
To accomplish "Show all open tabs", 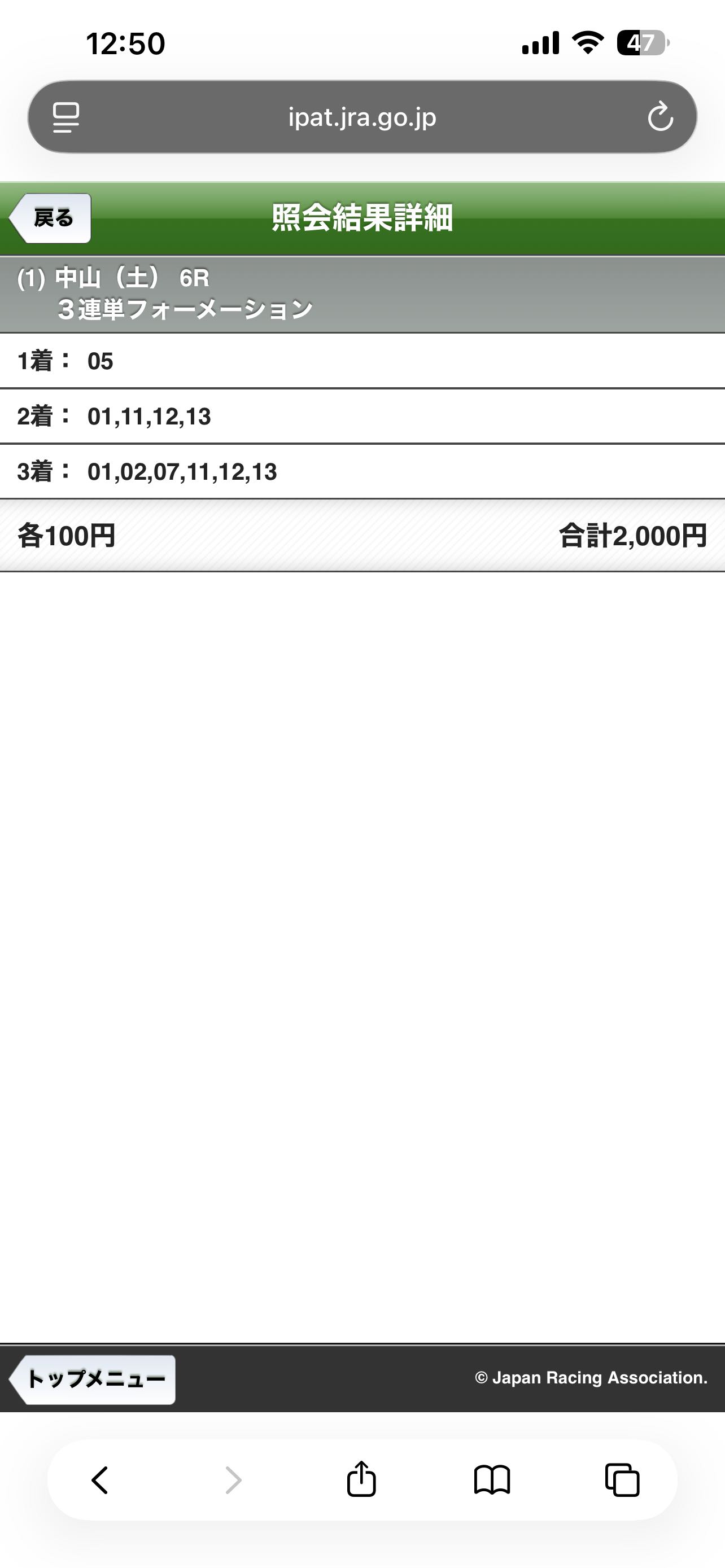I will point(622,1480).
